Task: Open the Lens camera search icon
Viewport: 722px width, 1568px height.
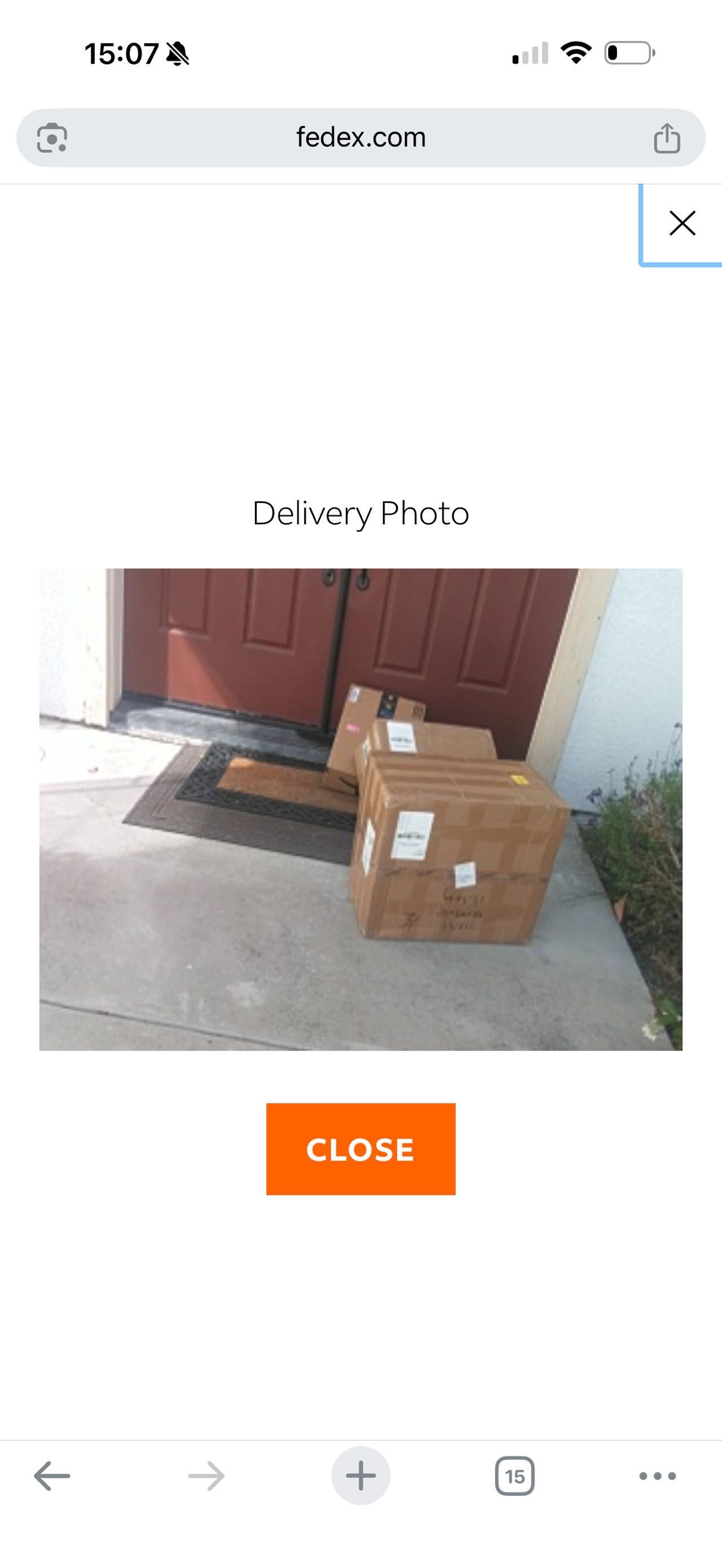Action: 52,138
